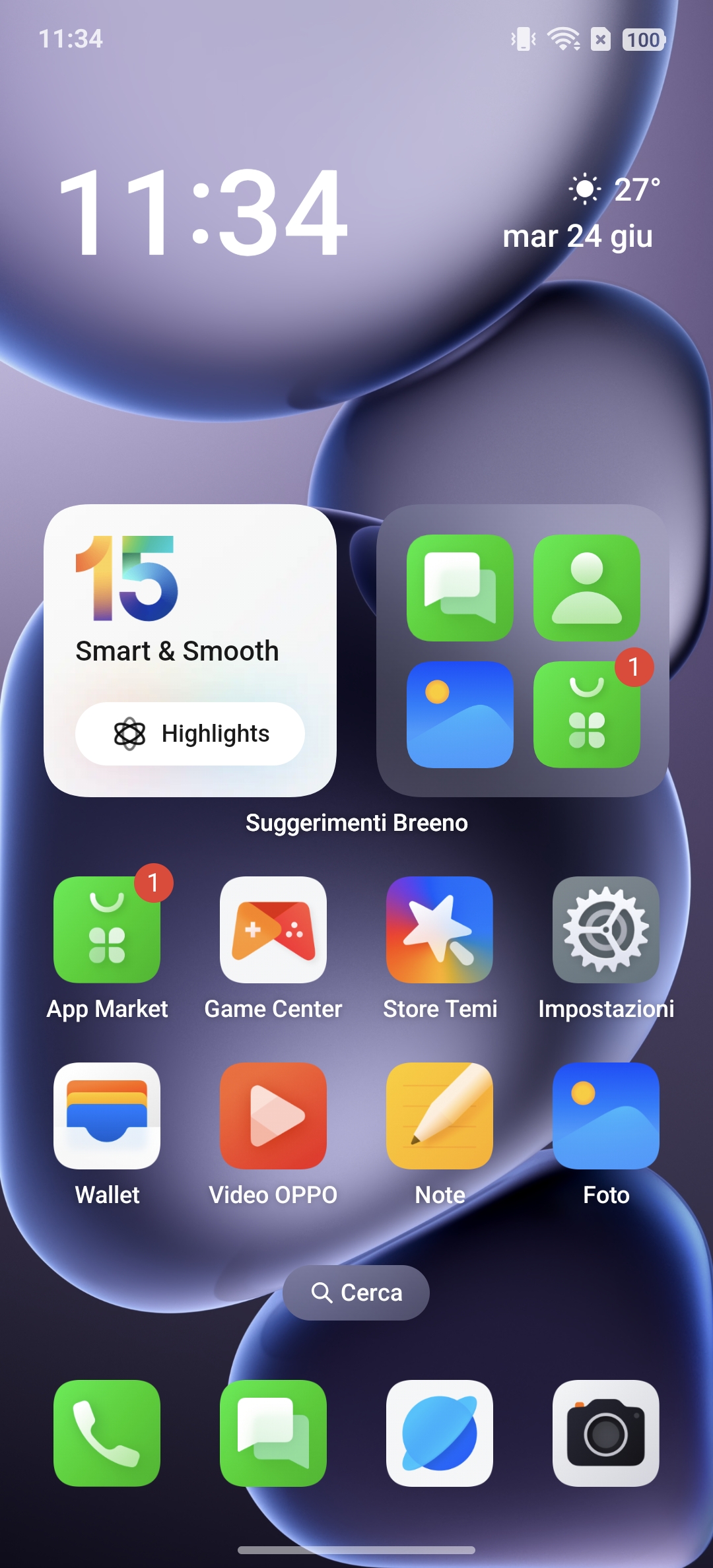Launch the App Market app
Image resolution: width=713 pixels, height=1568 pixels.
point(107,930)
